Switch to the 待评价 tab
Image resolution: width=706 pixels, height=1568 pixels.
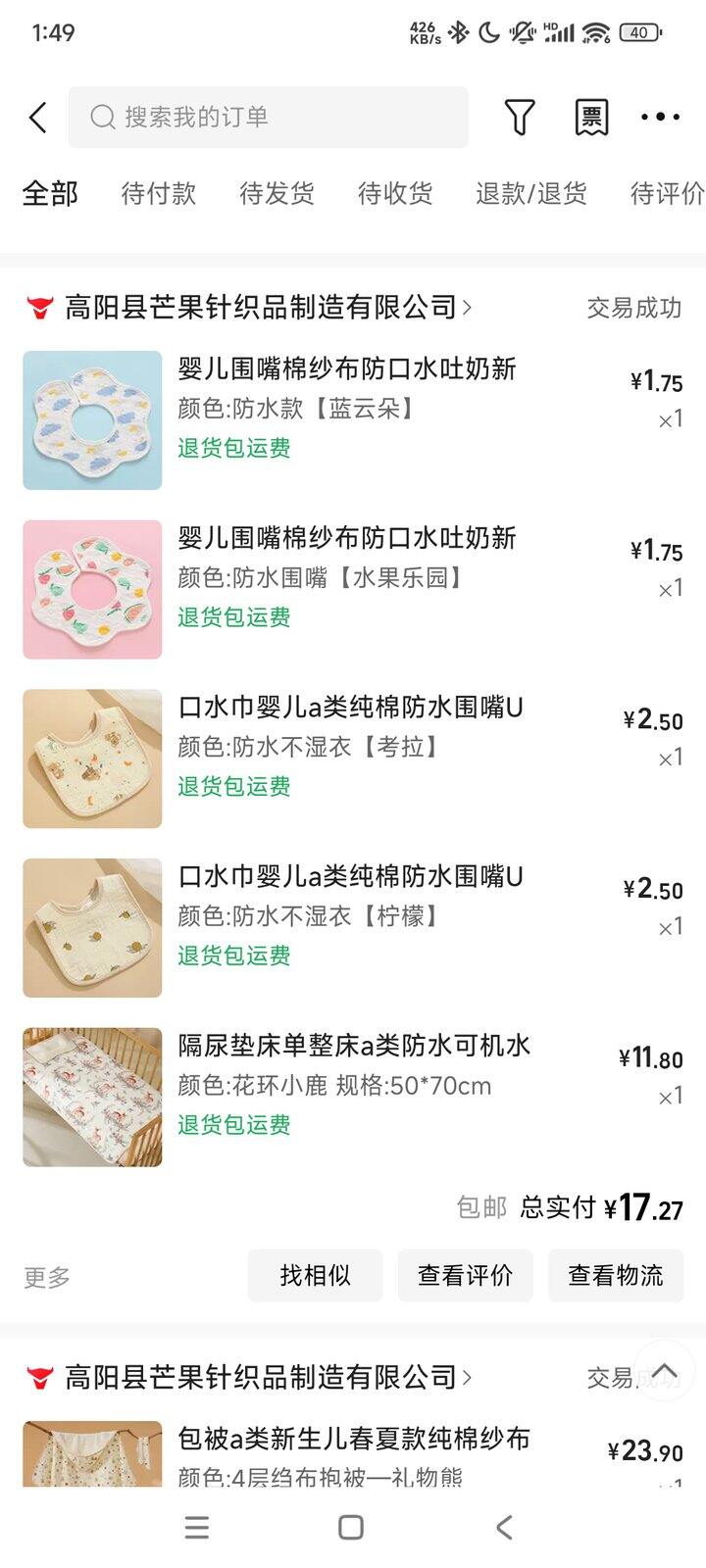[667, 193]
